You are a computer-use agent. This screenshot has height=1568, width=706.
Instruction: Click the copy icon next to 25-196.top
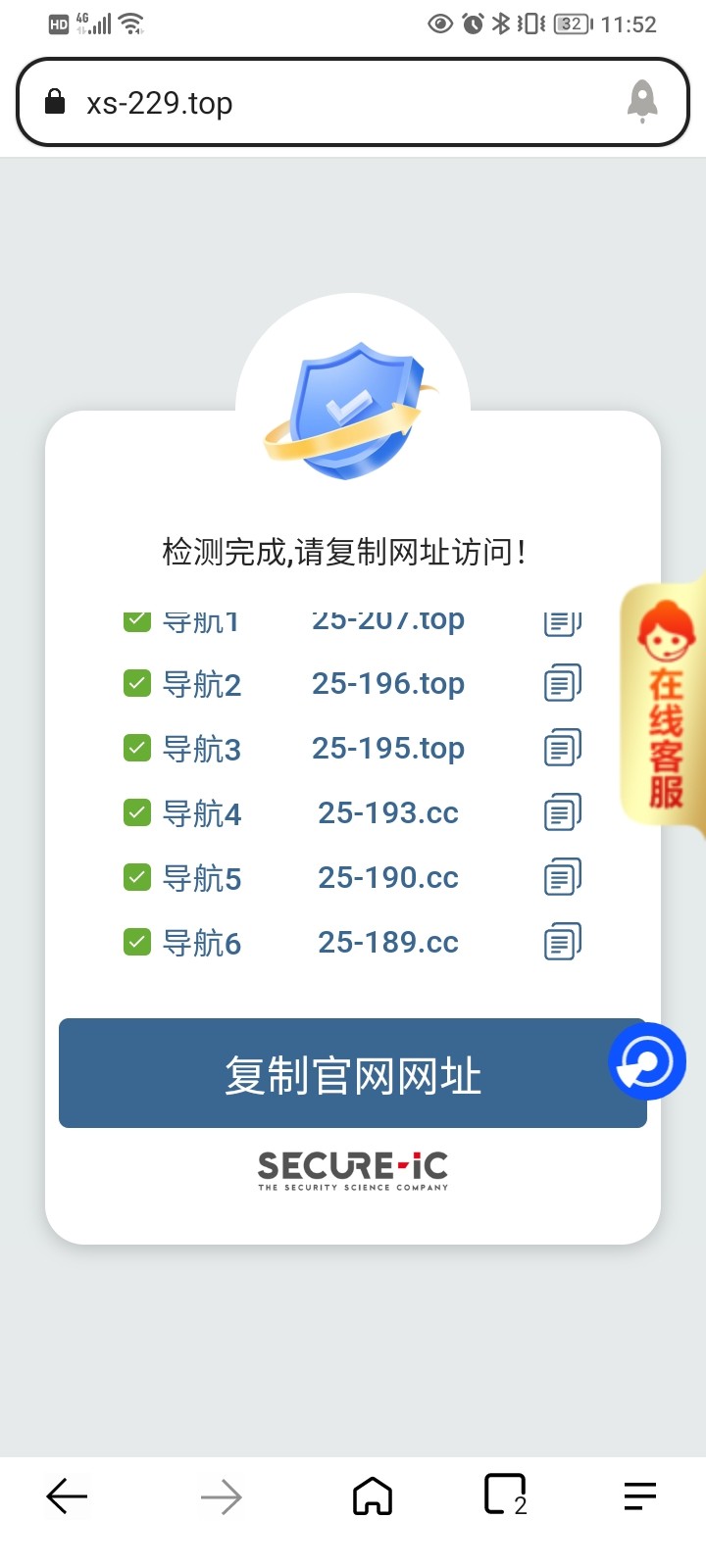pyautogui.click(x=560, y=683)
